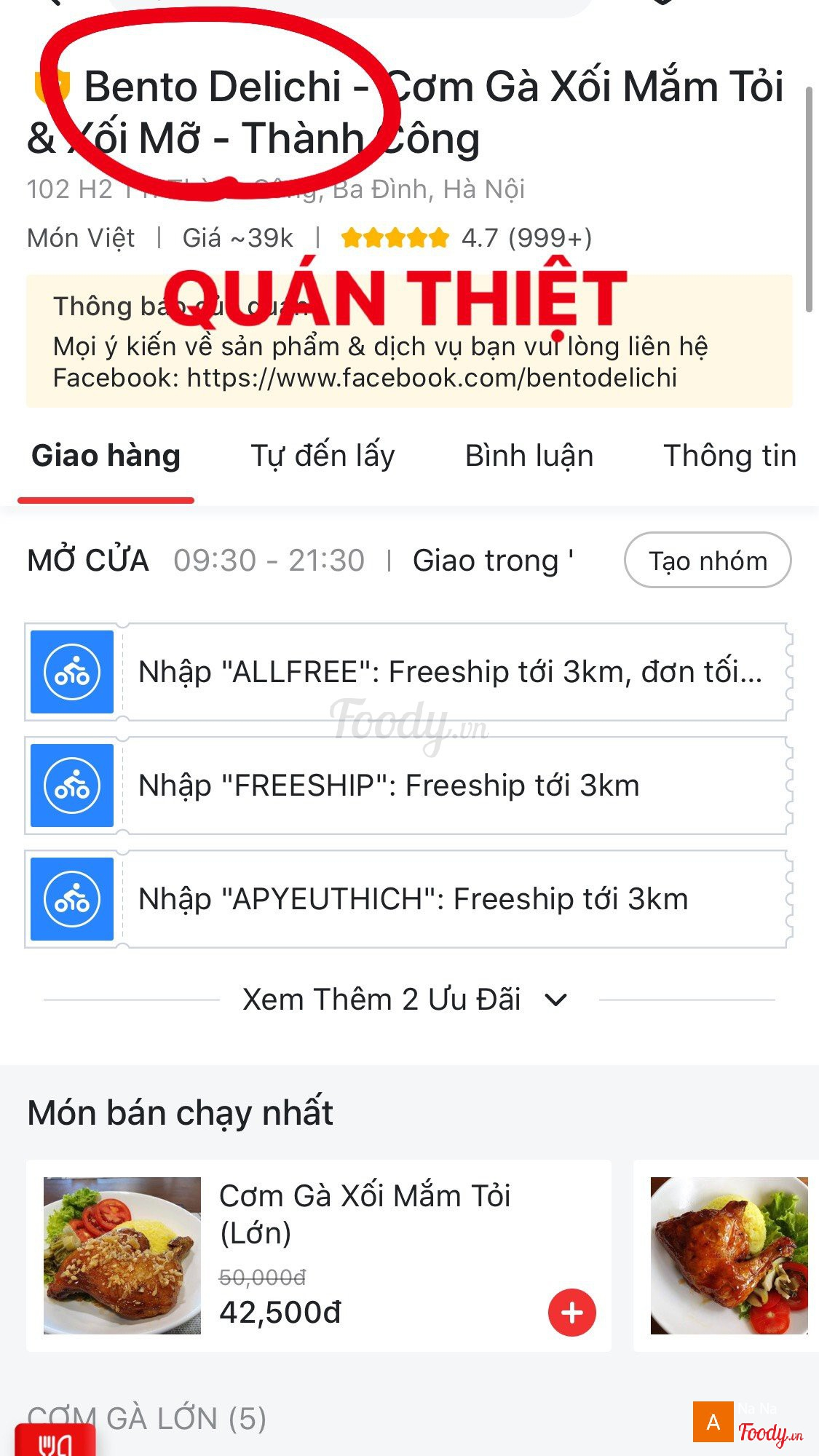Open the Thông tin tab

[729, 456]
